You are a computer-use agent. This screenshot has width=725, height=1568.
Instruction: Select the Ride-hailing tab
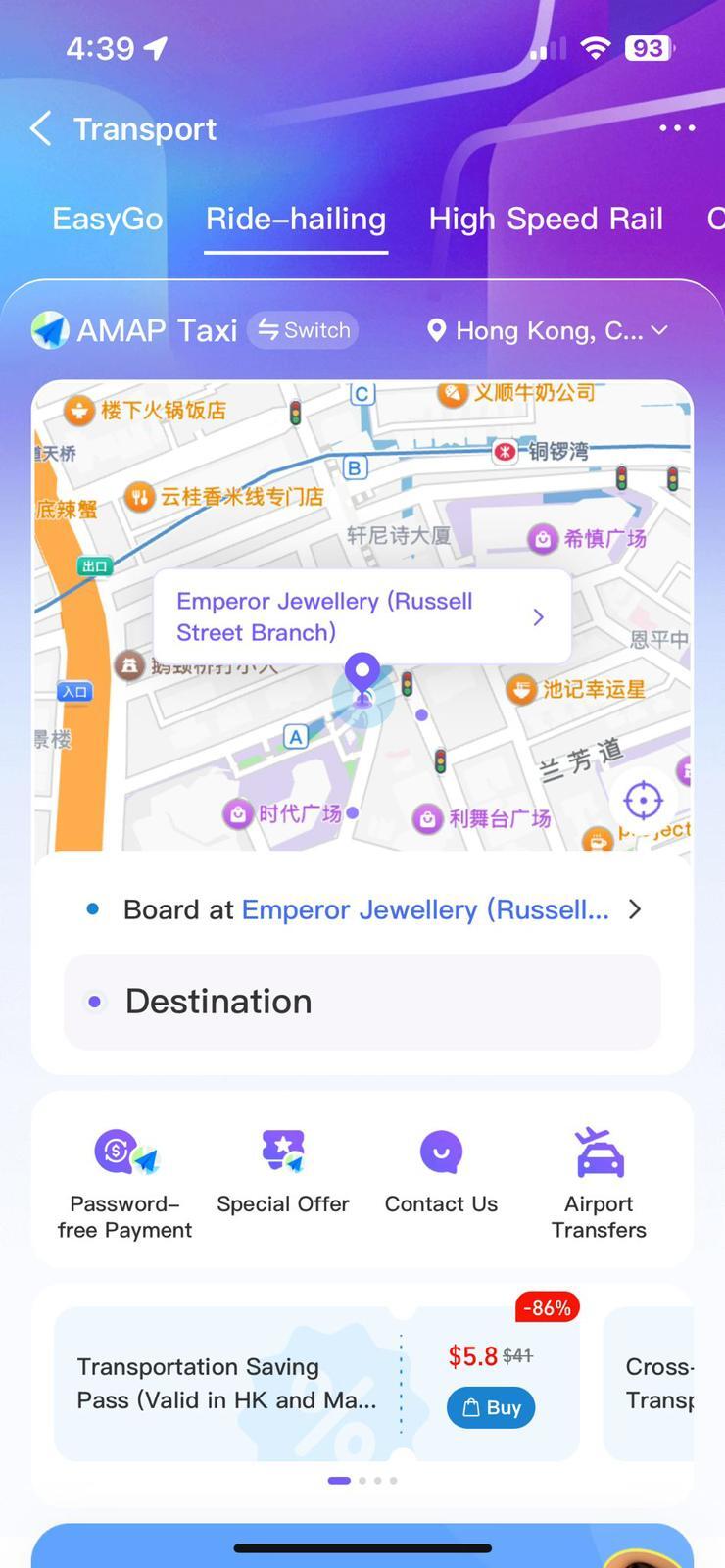point(296,219)
